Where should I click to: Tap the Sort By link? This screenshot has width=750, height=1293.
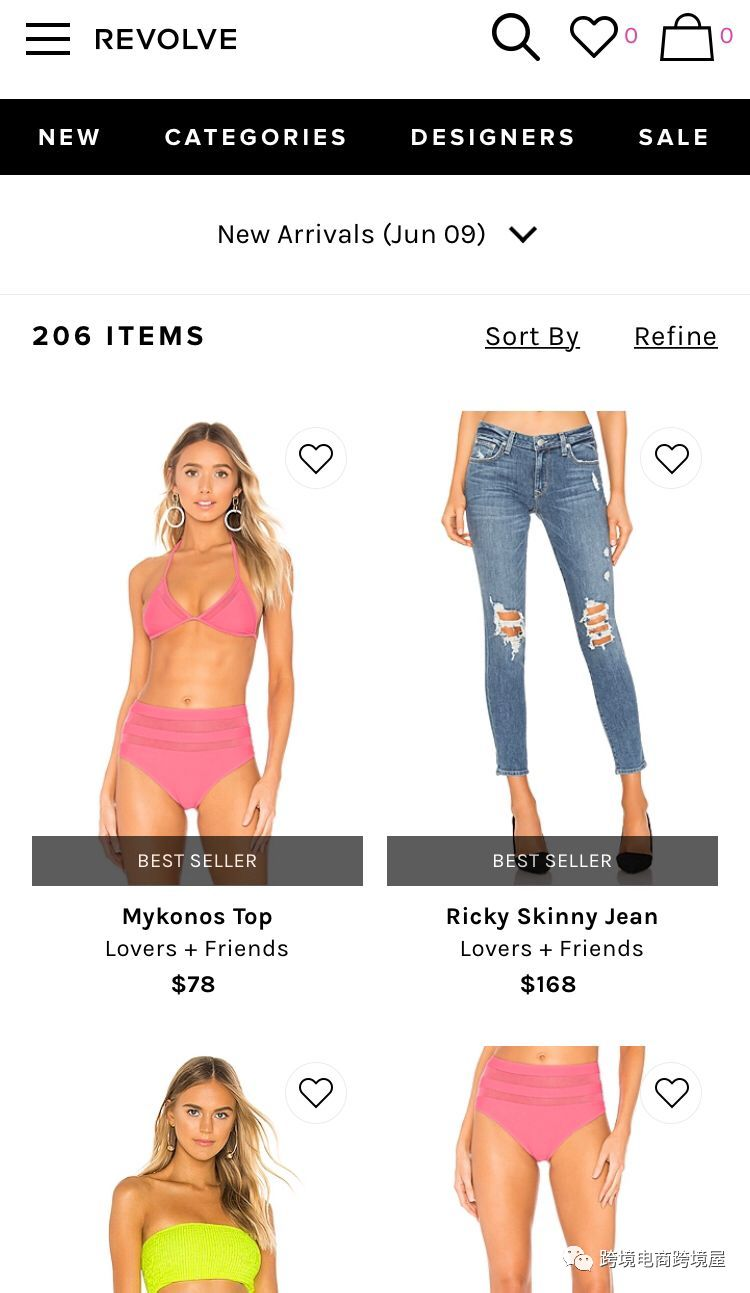(x=532, y=337)
